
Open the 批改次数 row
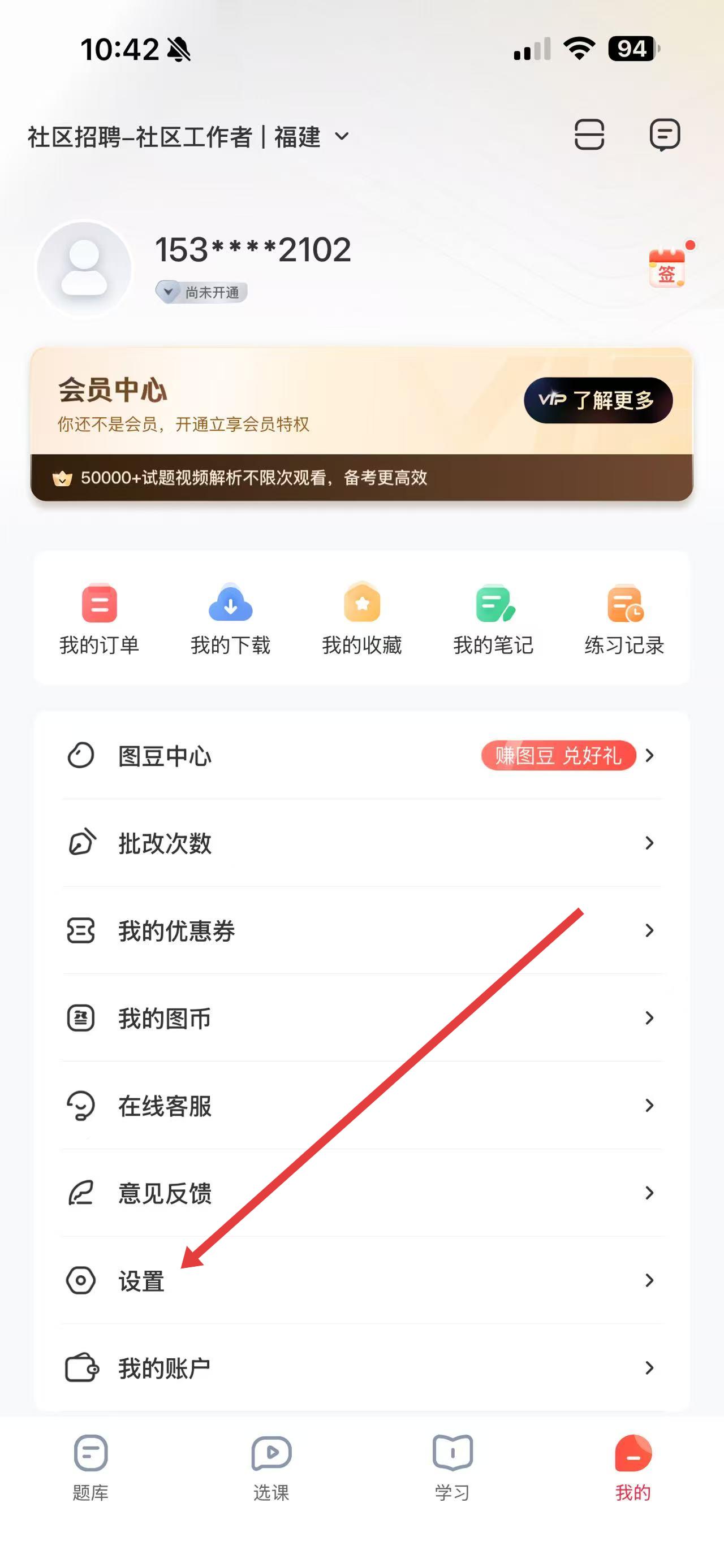click(361, 844)
